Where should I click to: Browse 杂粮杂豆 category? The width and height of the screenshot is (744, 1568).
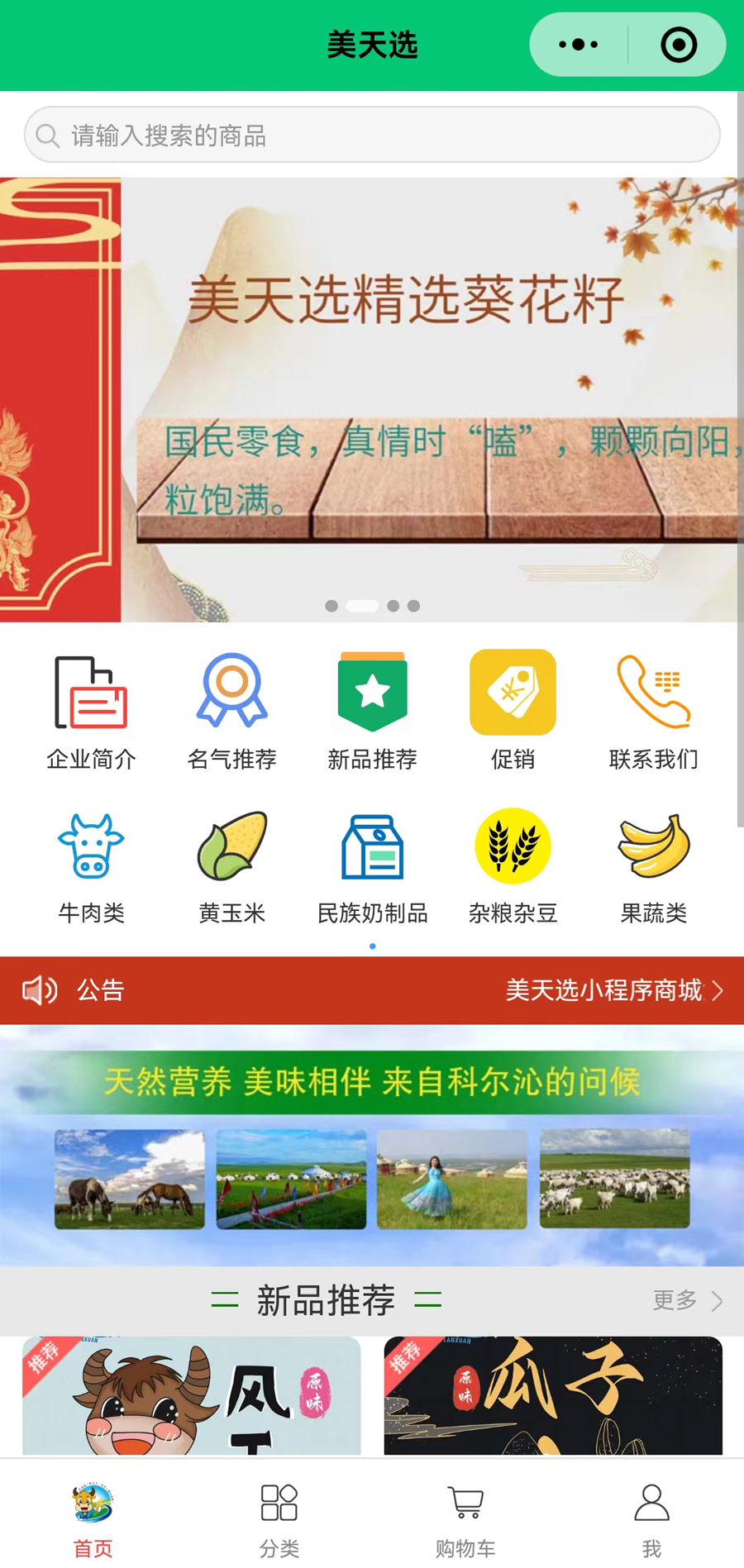(x=513, y=865)
